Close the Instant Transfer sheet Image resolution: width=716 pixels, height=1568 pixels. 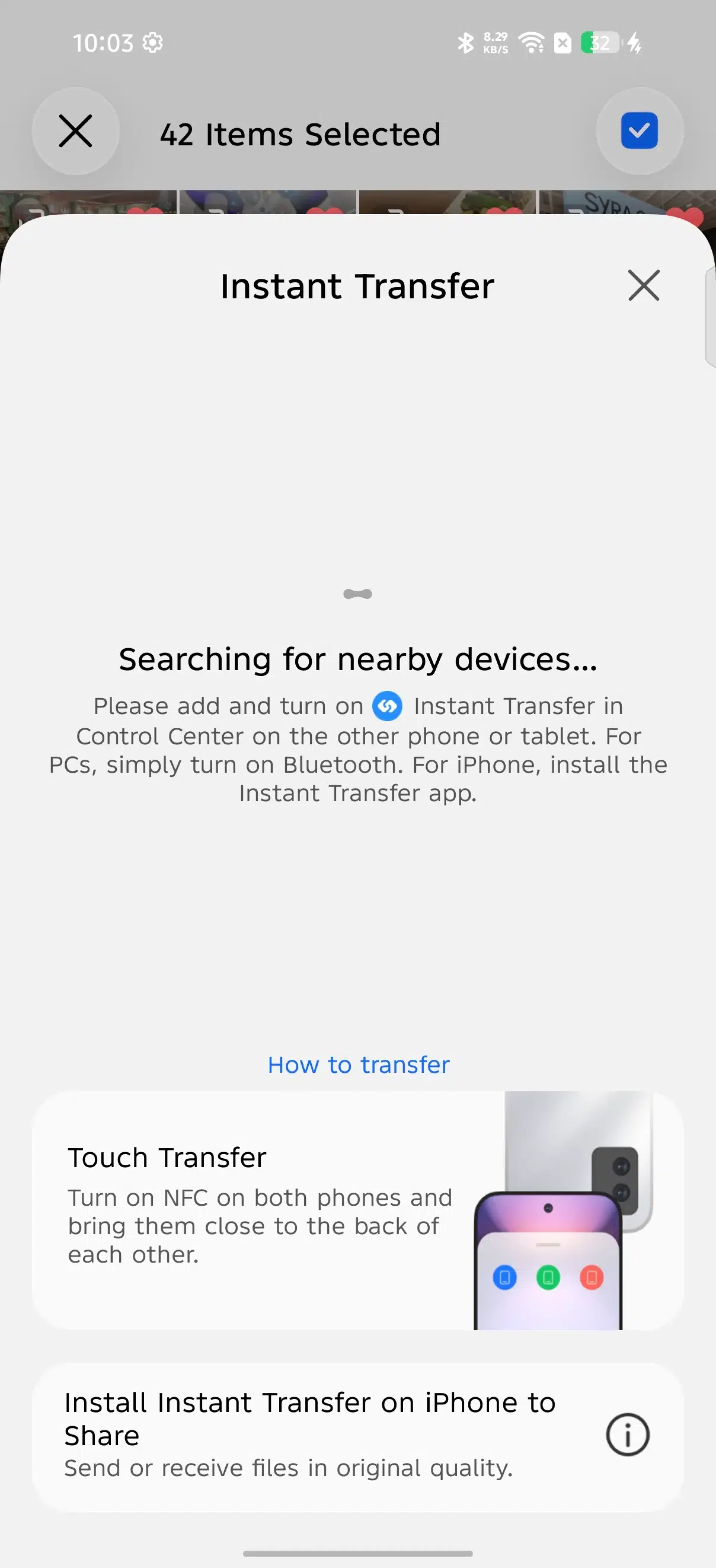(x=643, y=285)
